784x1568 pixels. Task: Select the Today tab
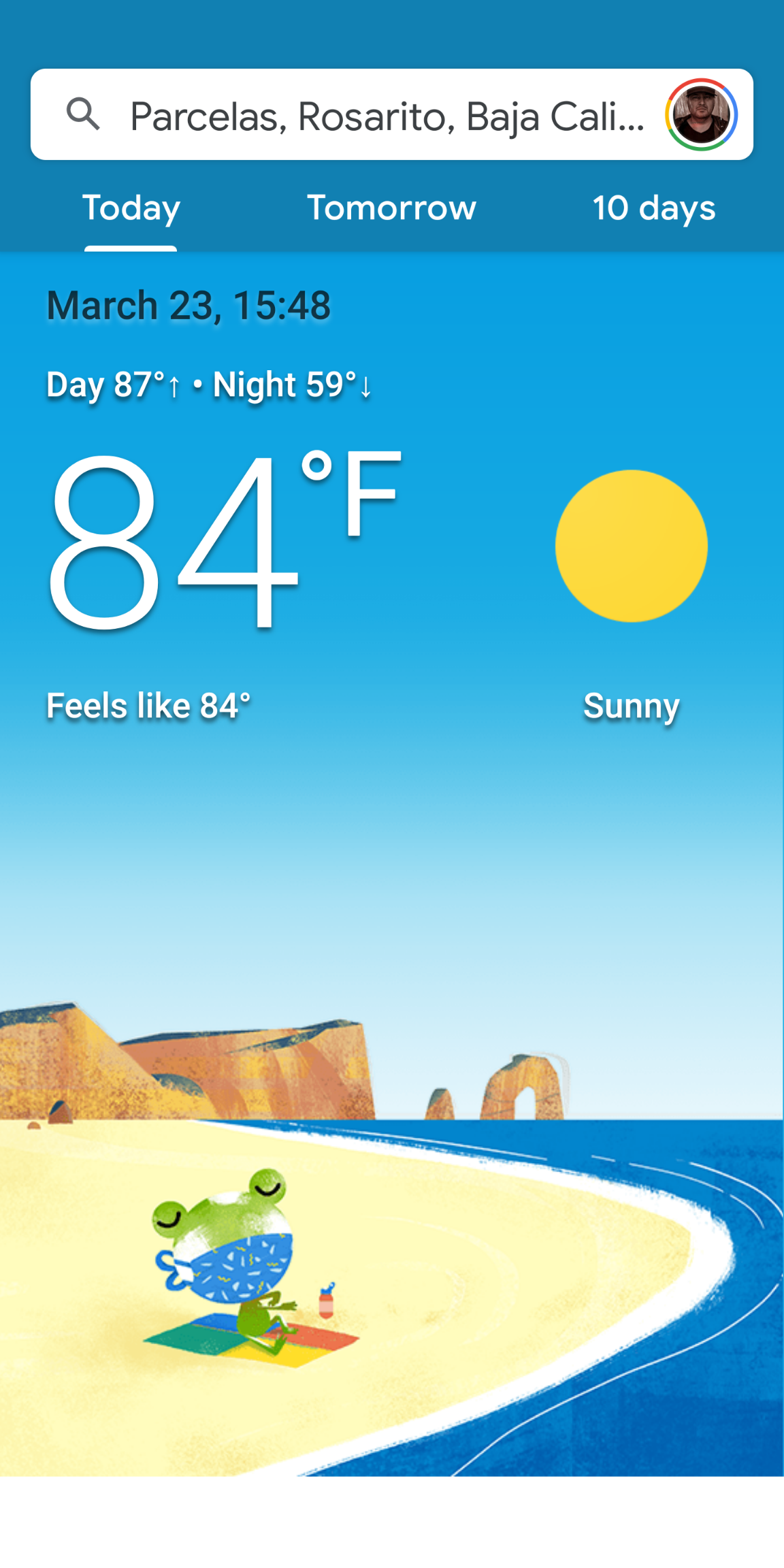131,208
